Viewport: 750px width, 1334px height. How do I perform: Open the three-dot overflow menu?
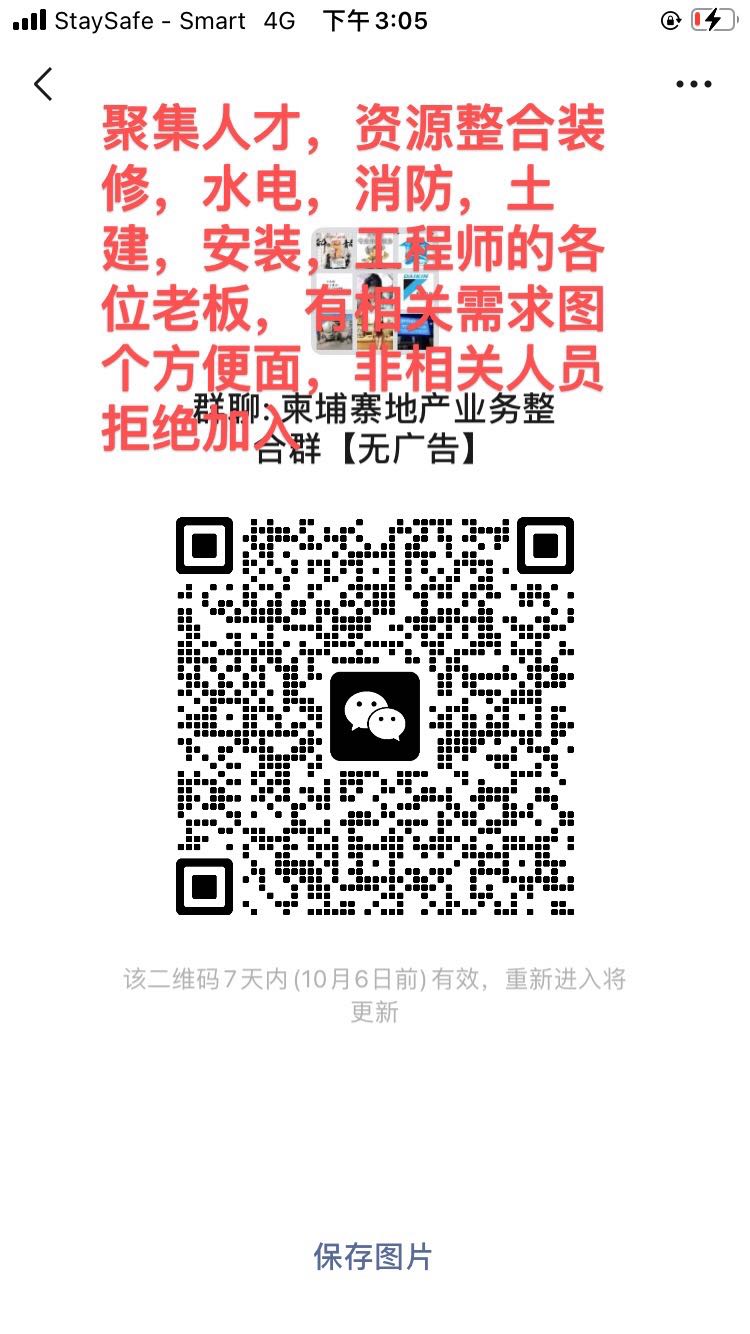[x=693, y=85]
